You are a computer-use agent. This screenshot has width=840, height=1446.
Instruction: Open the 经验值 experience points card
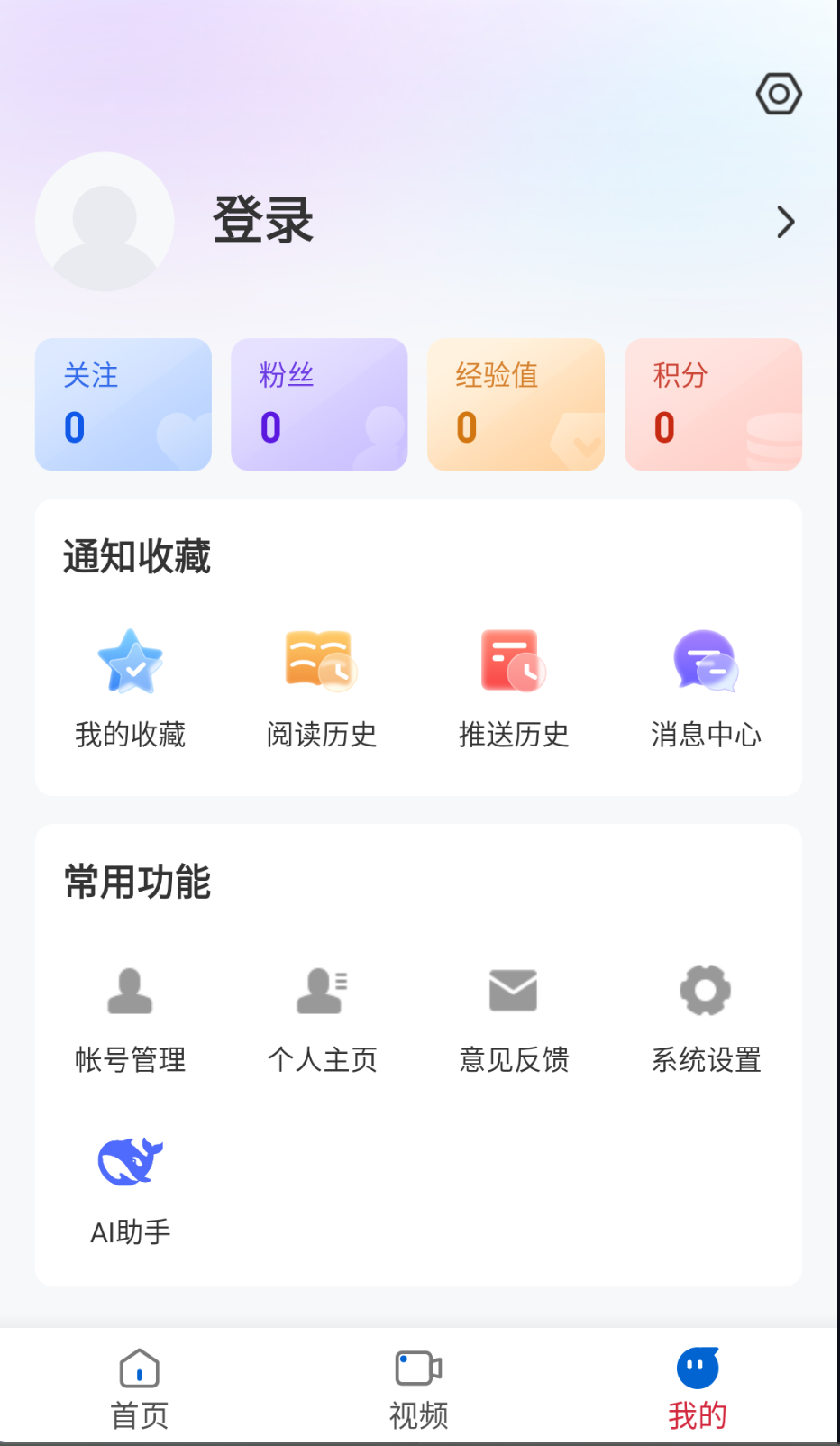(x=516, y=404)
